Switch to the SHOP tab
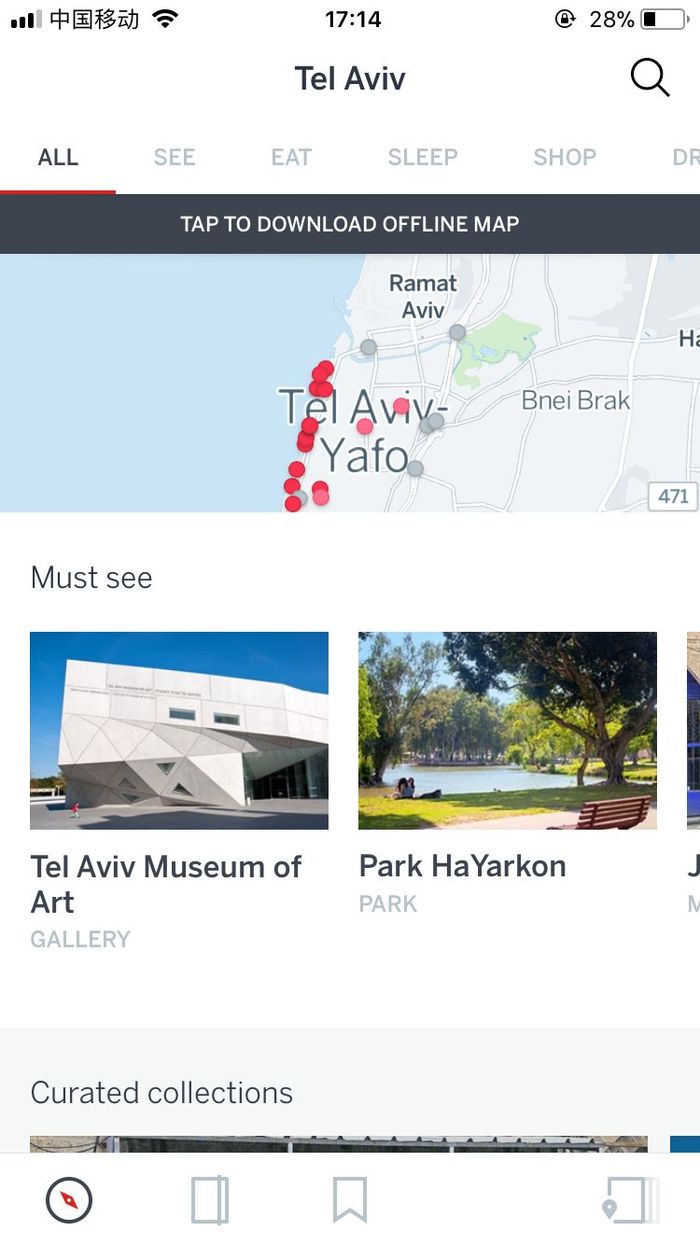The width and height of the screenshot is (700, 1245). pyautogui.click(x=564, y=157)
